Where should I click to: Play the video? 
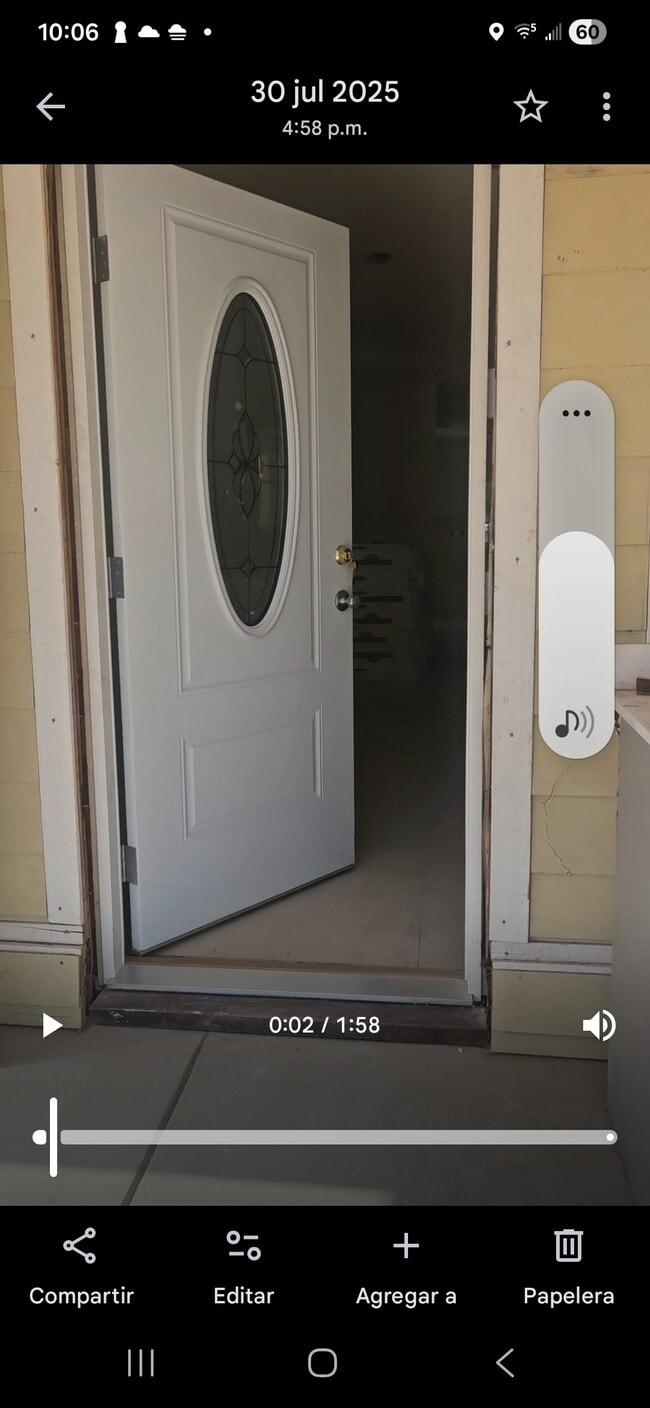pyautogui.click(x=52, y=1025)
